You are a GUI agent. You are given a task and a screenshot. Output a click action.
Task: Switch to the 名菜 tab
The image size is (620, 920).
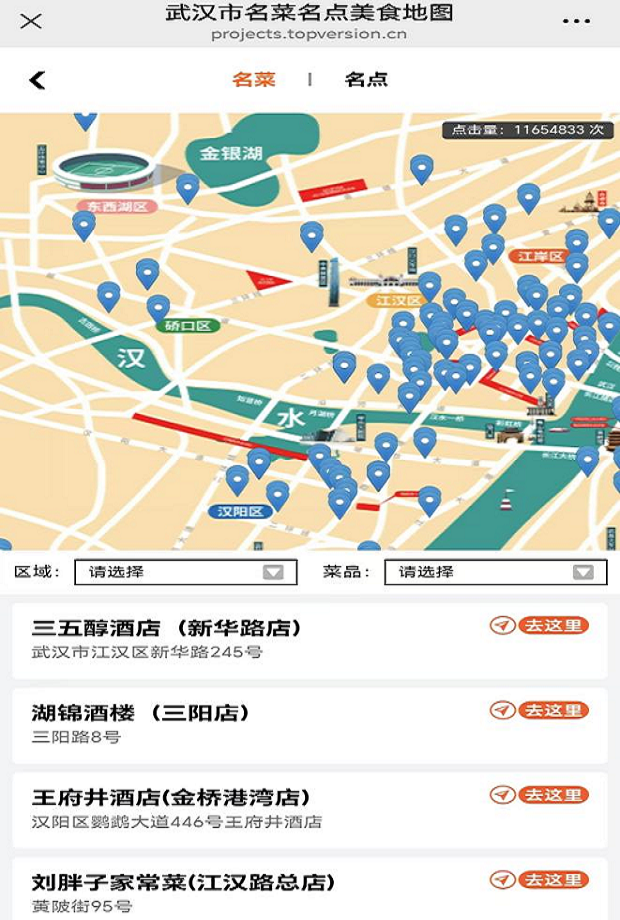point(253,80)
